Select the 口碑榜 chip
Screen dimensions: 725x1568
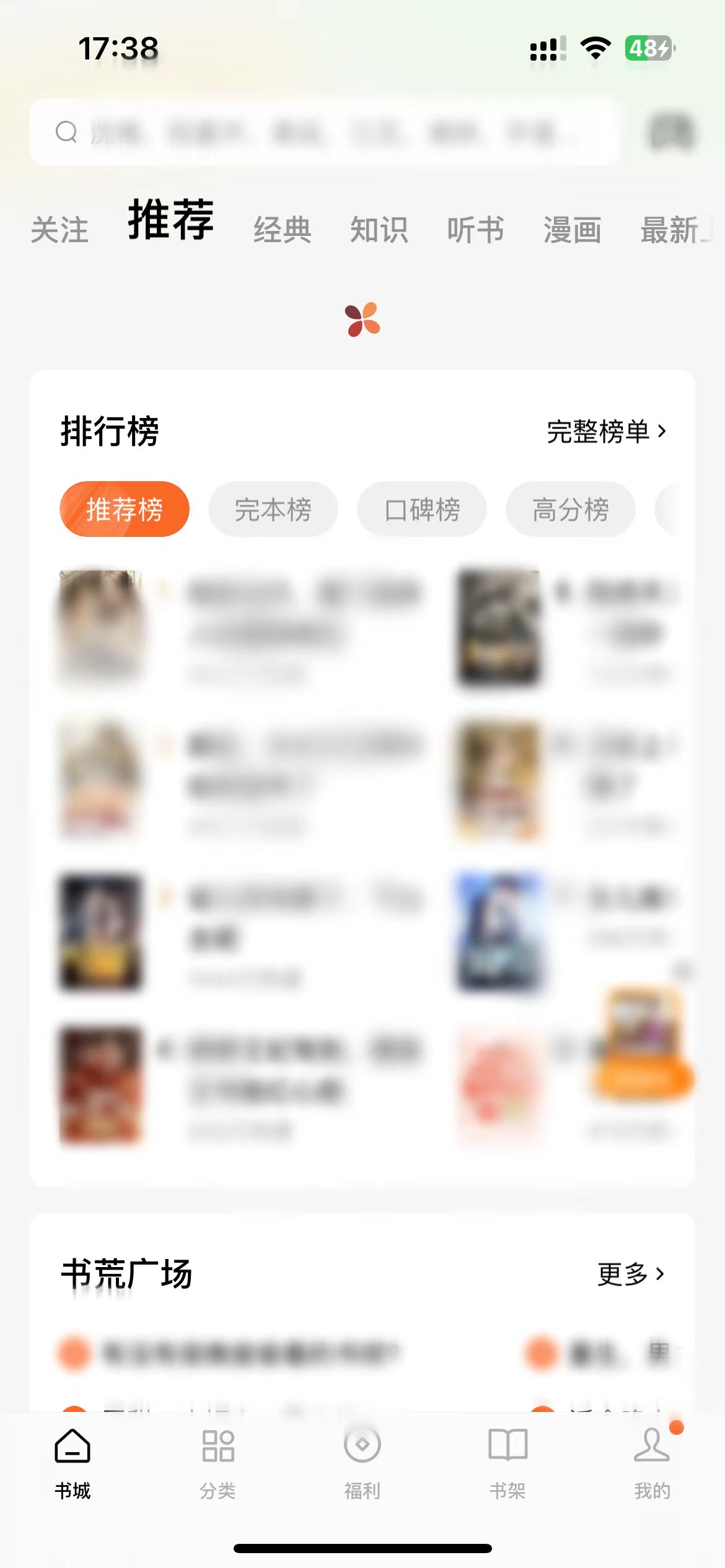point(422,509)
